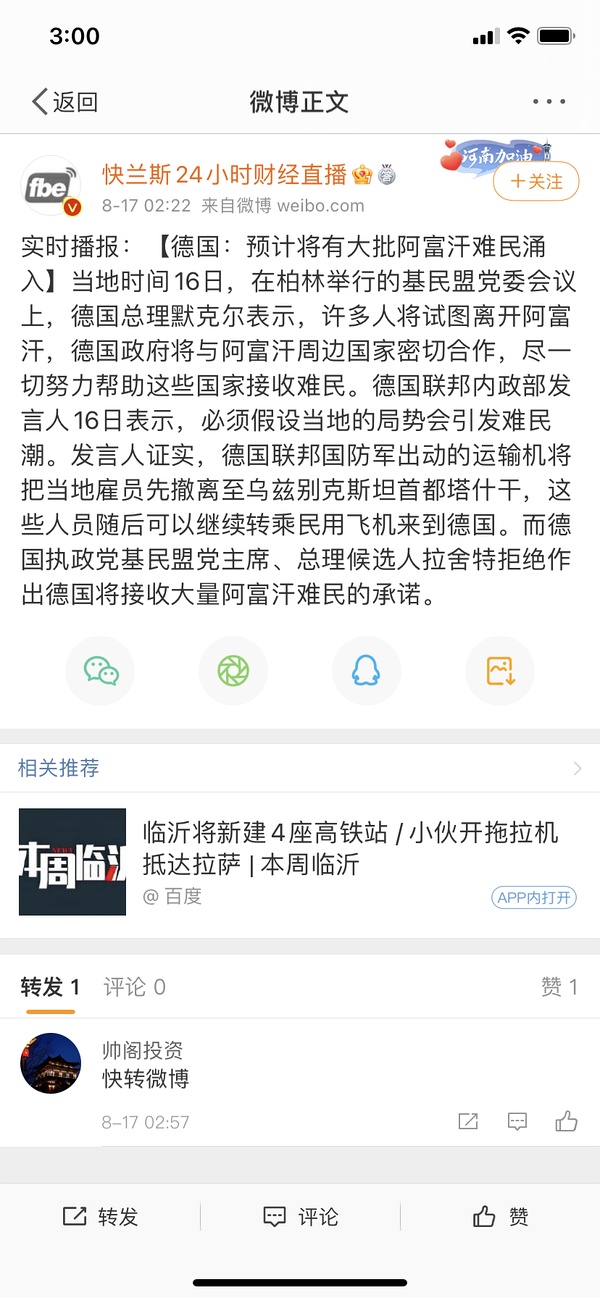Go back via 返回
The width and height of the screenshot is (600, 1298).
coord(65,102)
